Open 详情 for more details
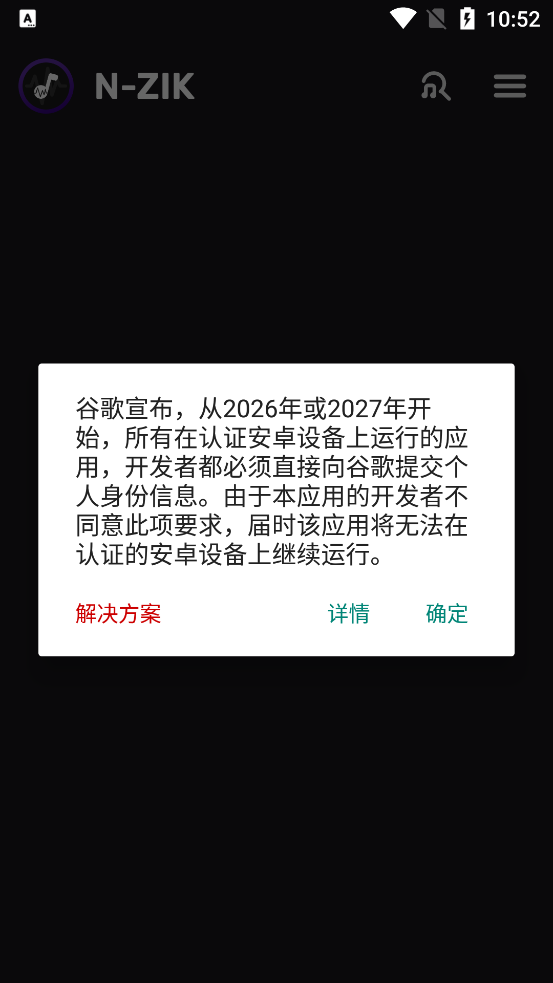 (x=349, y=613)
